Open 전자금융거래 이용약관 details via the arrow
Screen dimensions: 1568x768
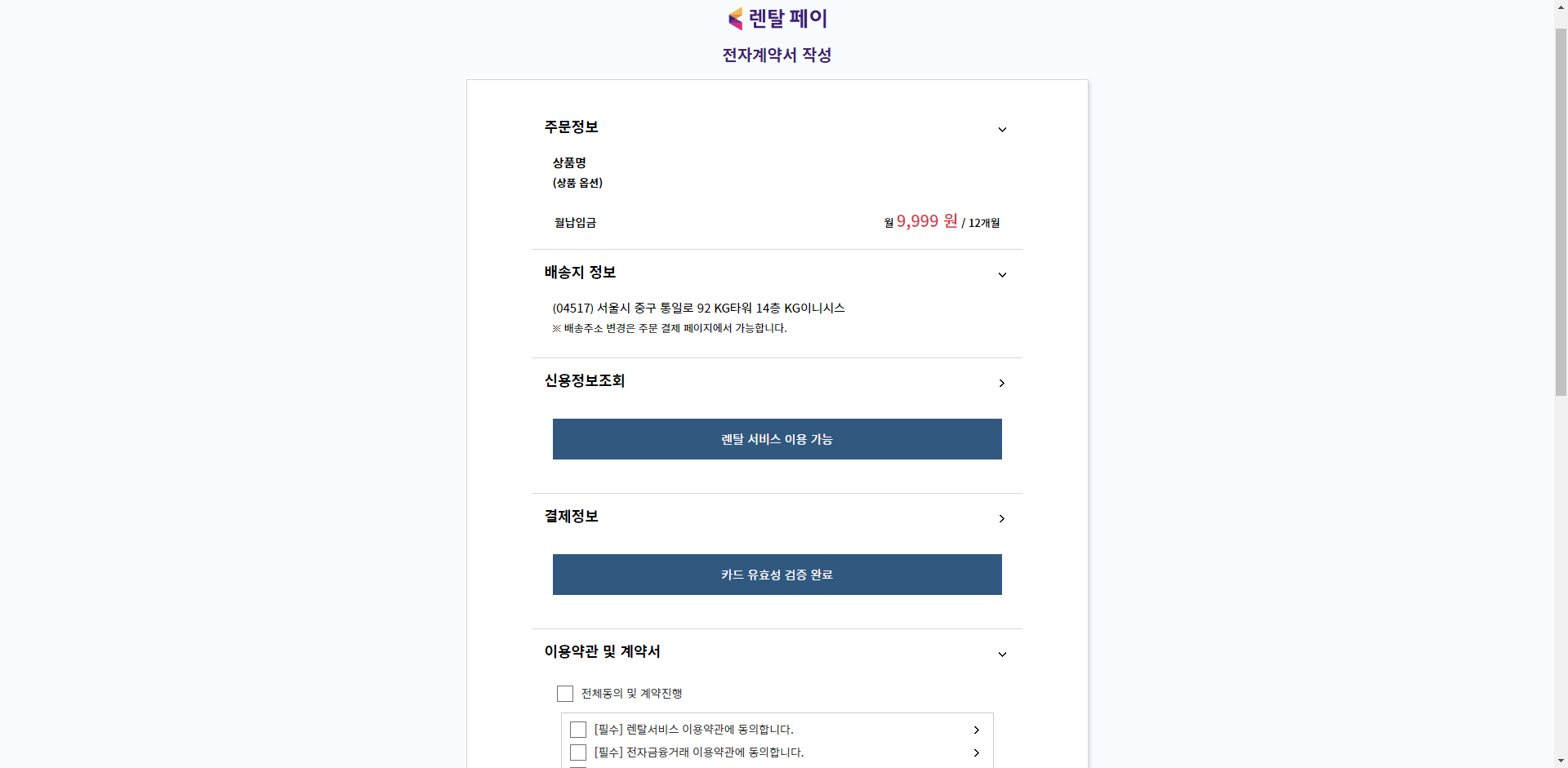(977, 753)
